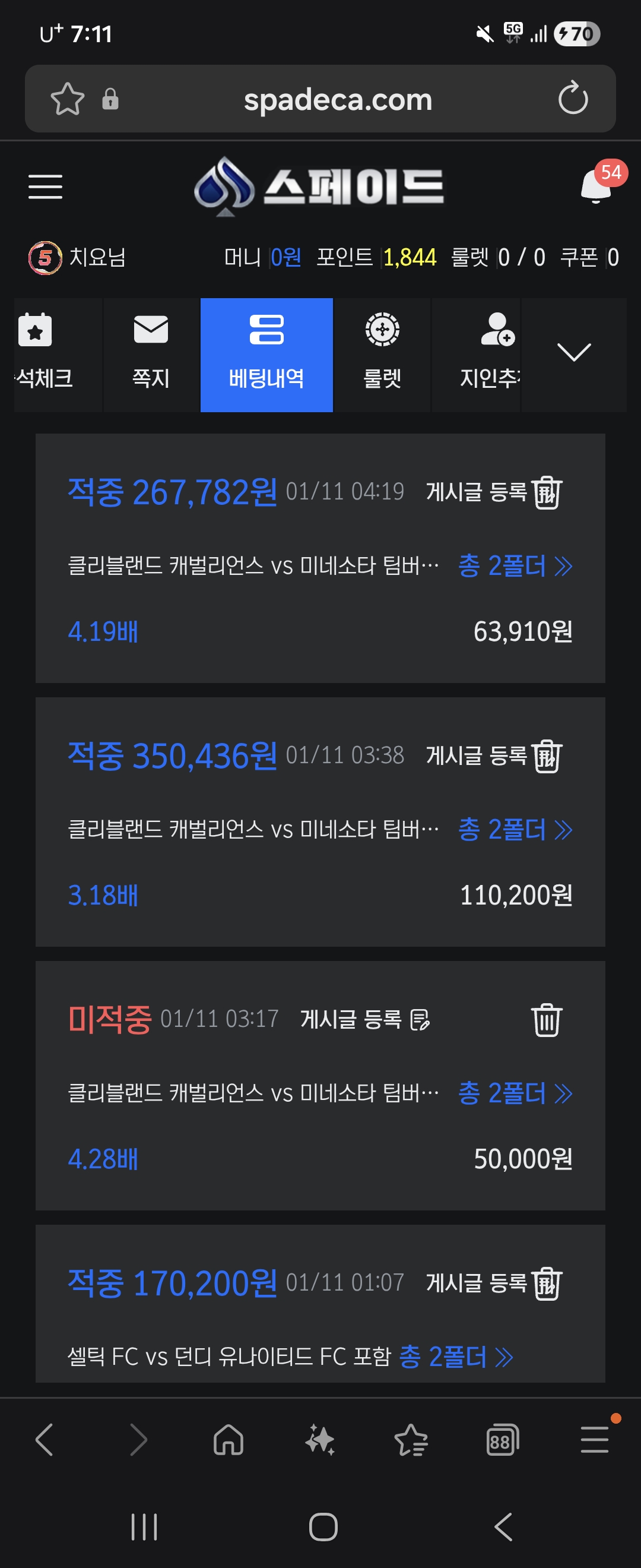This screenshot has height=1568, width=641.
Task: Delete the 미적중 bet from 03:17
Action: pyautogui.click(x=546, y=1020)
